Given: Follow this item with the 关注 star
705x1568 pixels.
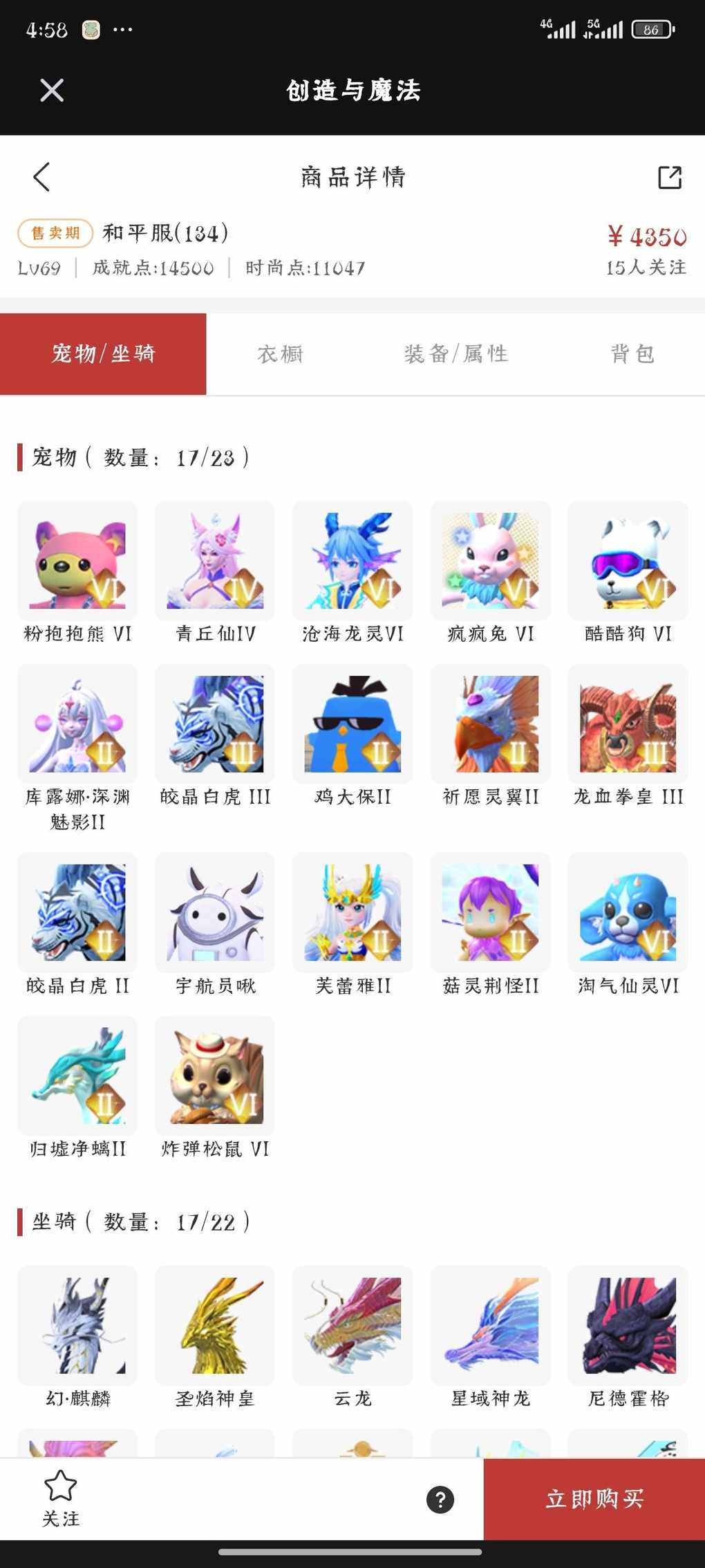Looking at the screenshot, I should click(61, 1497).
